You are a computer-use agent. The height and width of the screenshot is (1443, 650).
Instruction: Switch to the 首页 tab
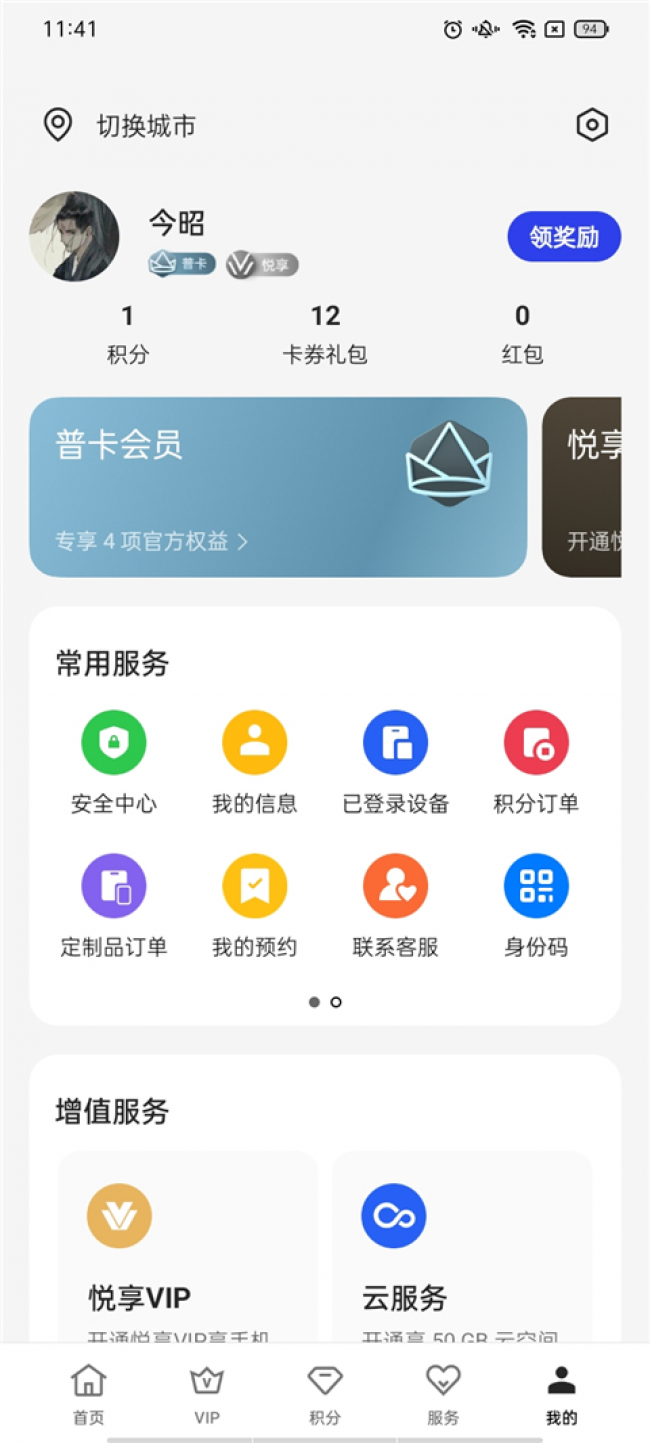pyautogui.click(x=89, y=1394)
